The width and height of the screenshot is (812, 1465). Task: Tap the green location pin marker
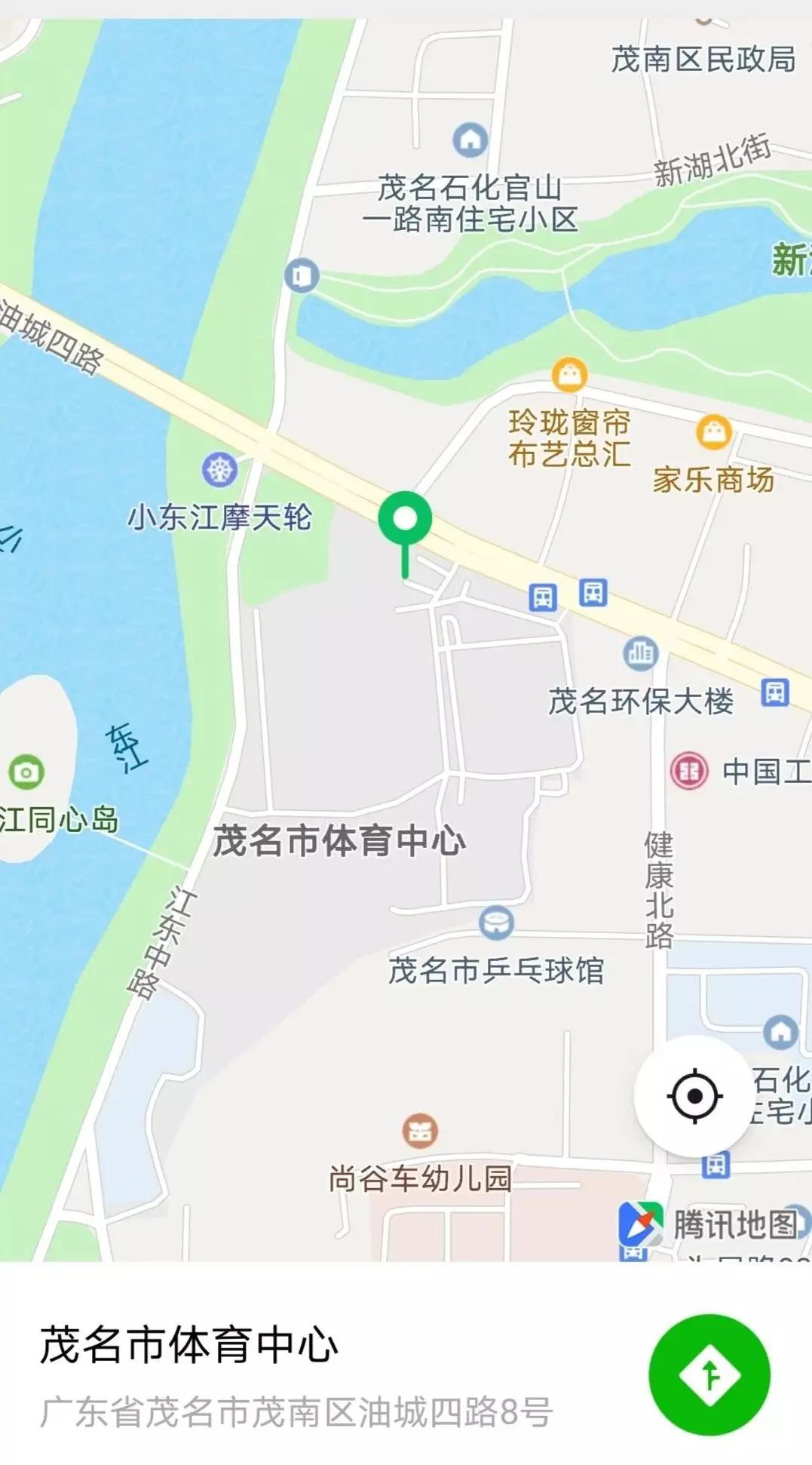click(405, 521)
